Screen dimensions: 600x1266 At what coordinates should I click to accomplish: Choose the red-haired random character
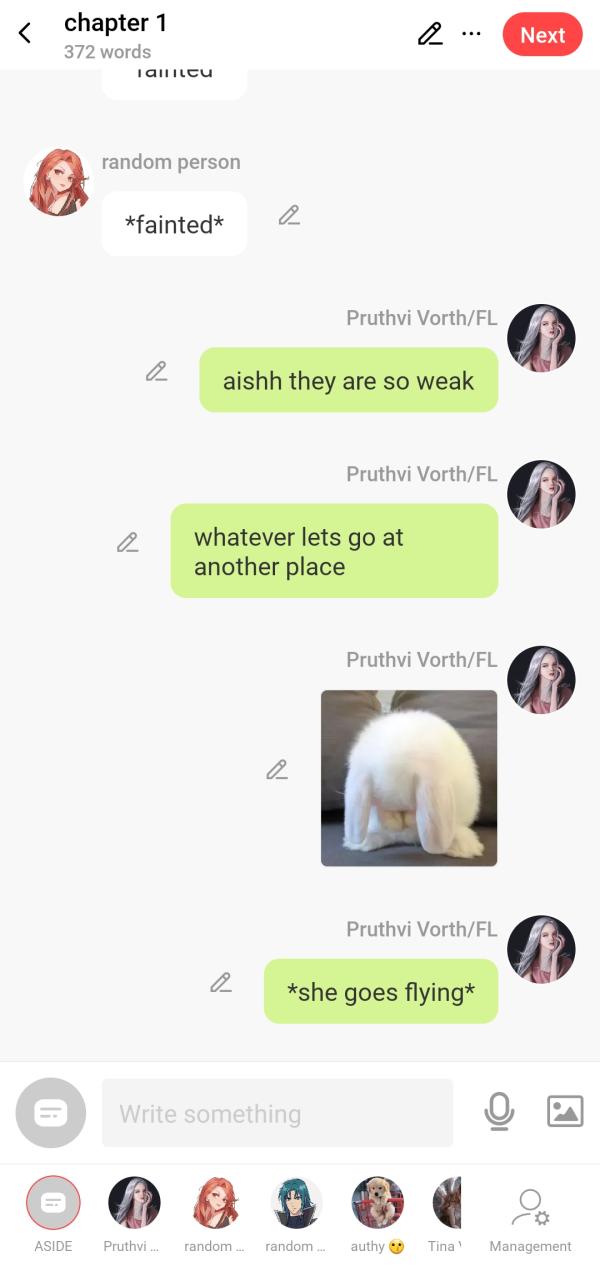coord(215,1203)
